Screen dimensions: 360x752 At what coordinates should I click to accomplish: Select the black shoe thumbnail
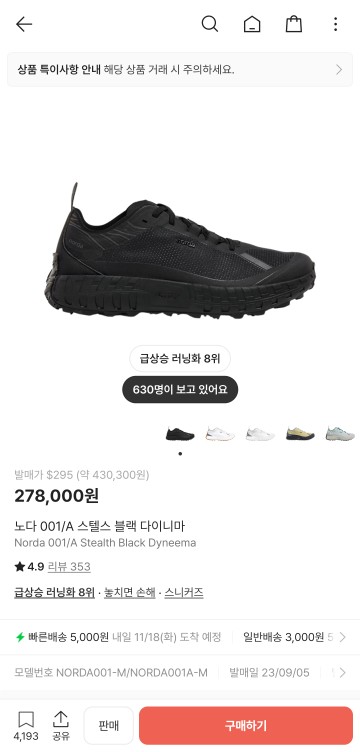[x=180, y=434]
